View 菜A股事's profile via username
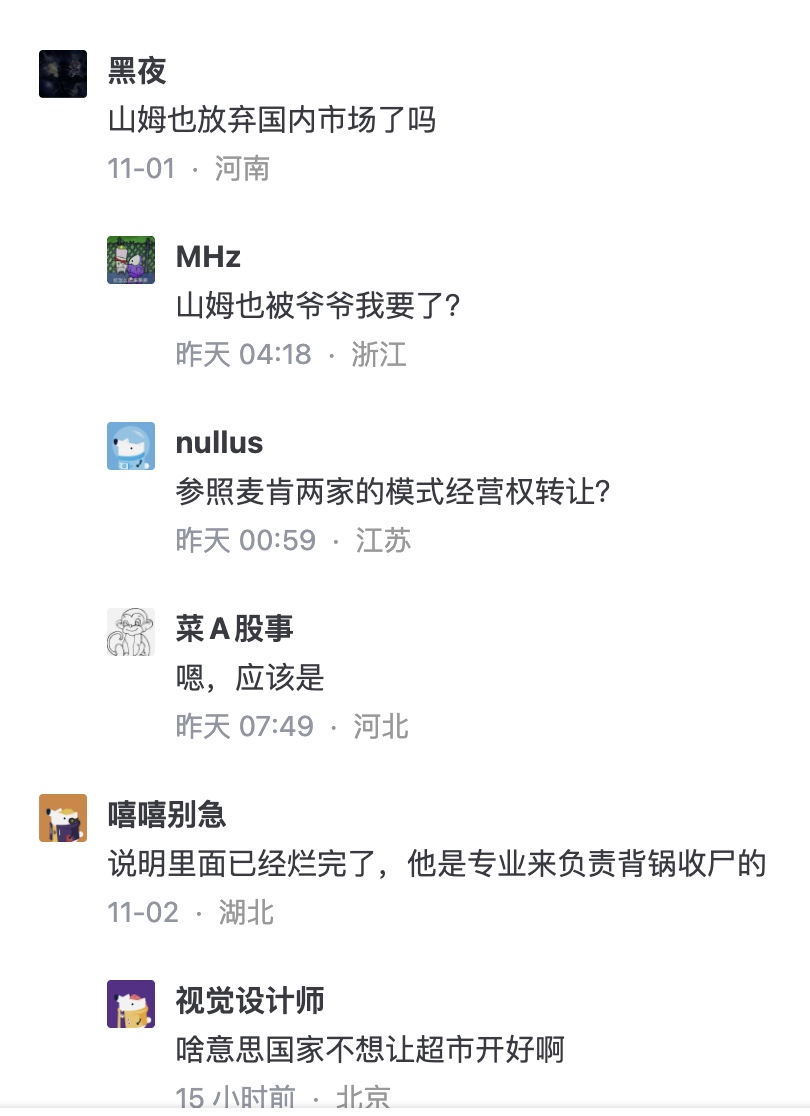 [x=234, y=629]
